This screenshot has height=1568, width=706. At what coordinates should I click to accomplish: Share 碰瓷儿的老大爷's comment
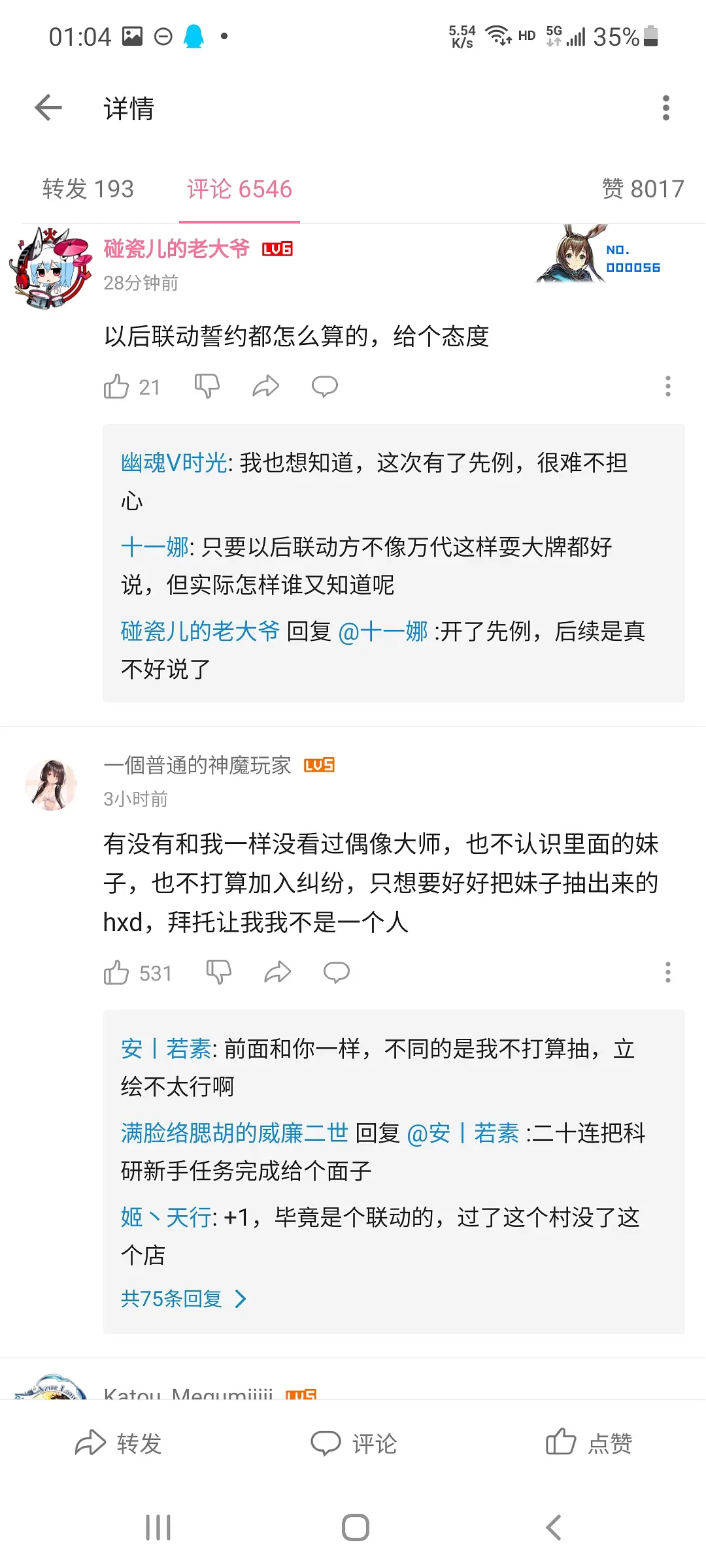[x=265, y=387]
